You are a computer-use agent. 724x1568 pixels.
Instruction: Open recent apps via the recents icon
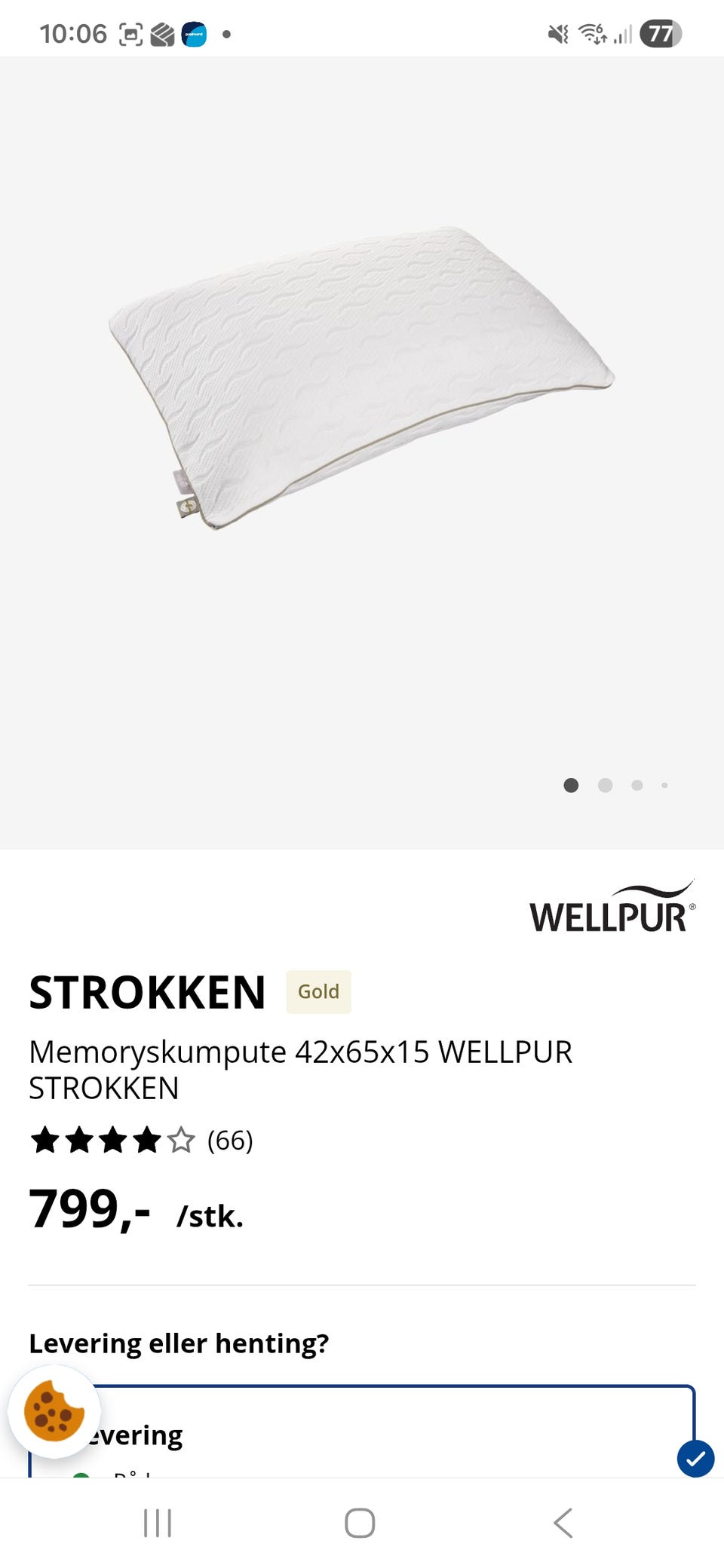coord(156,1522)
